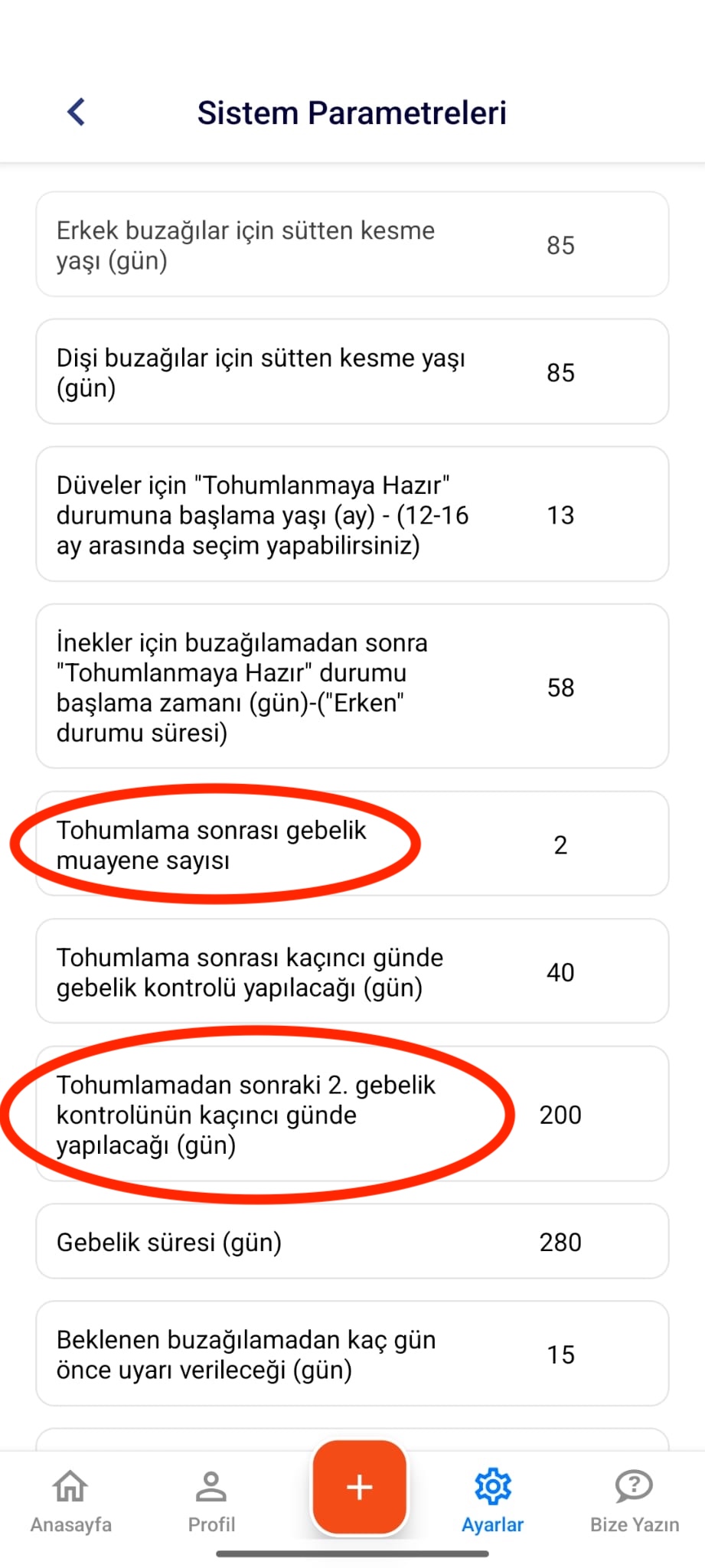705x1568 pixels.
Task: Edit Dişi buzağılar sütten kesme yaşı value
Action: (560, 372)
